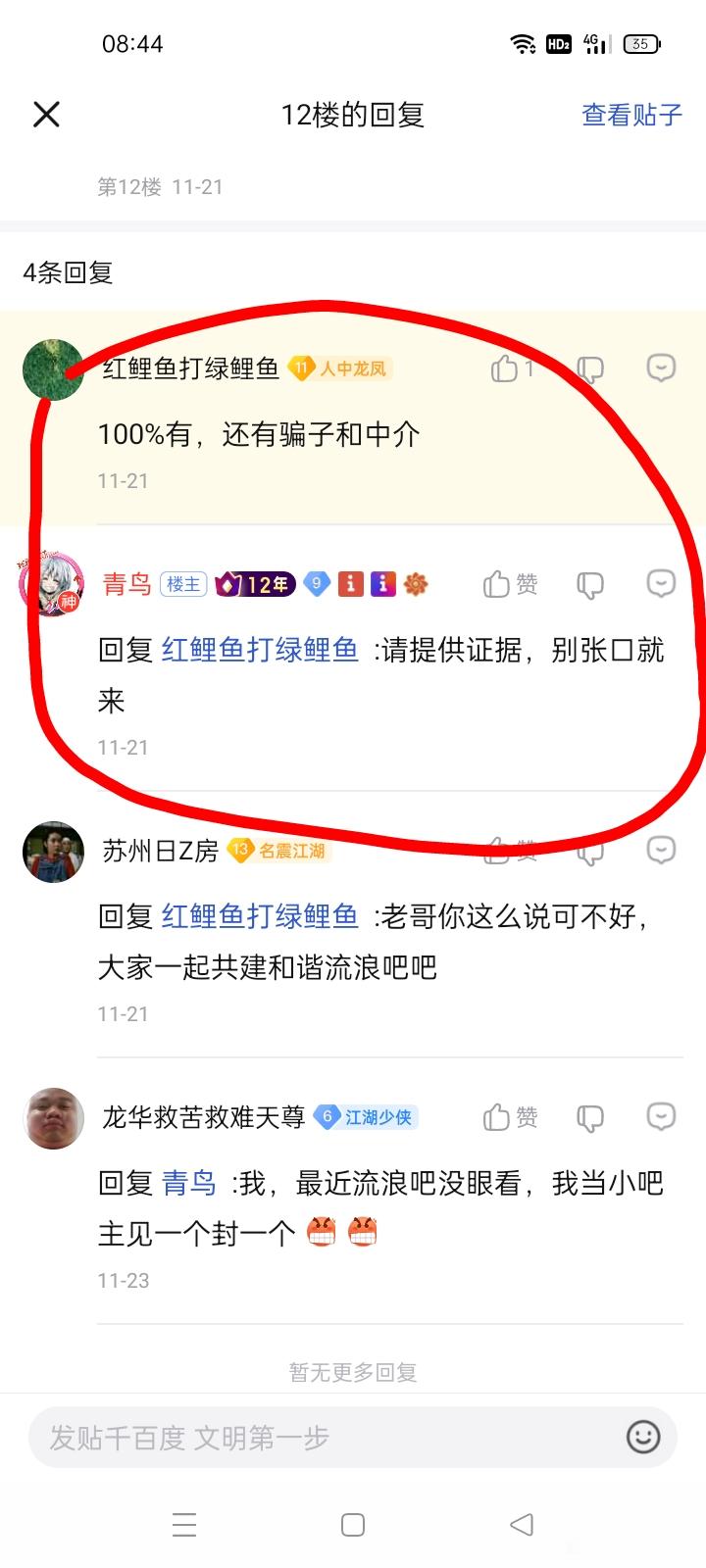Reply to 苏州日Z房's comment
This screenshot has height=1568, width=706.
662,850
